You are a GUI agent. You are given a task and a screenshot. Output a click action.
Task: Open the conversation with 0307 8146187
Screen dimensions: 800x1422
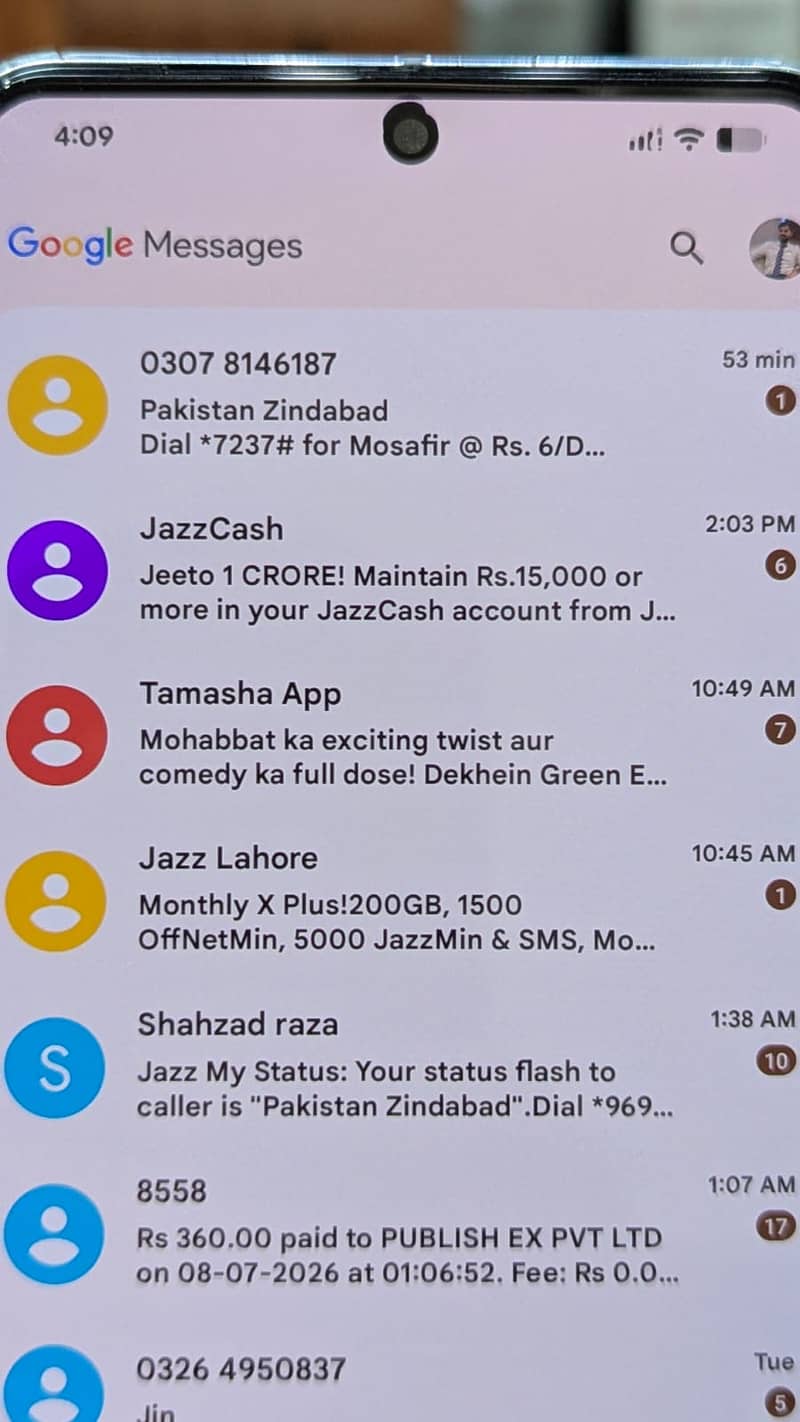[400, 404]
